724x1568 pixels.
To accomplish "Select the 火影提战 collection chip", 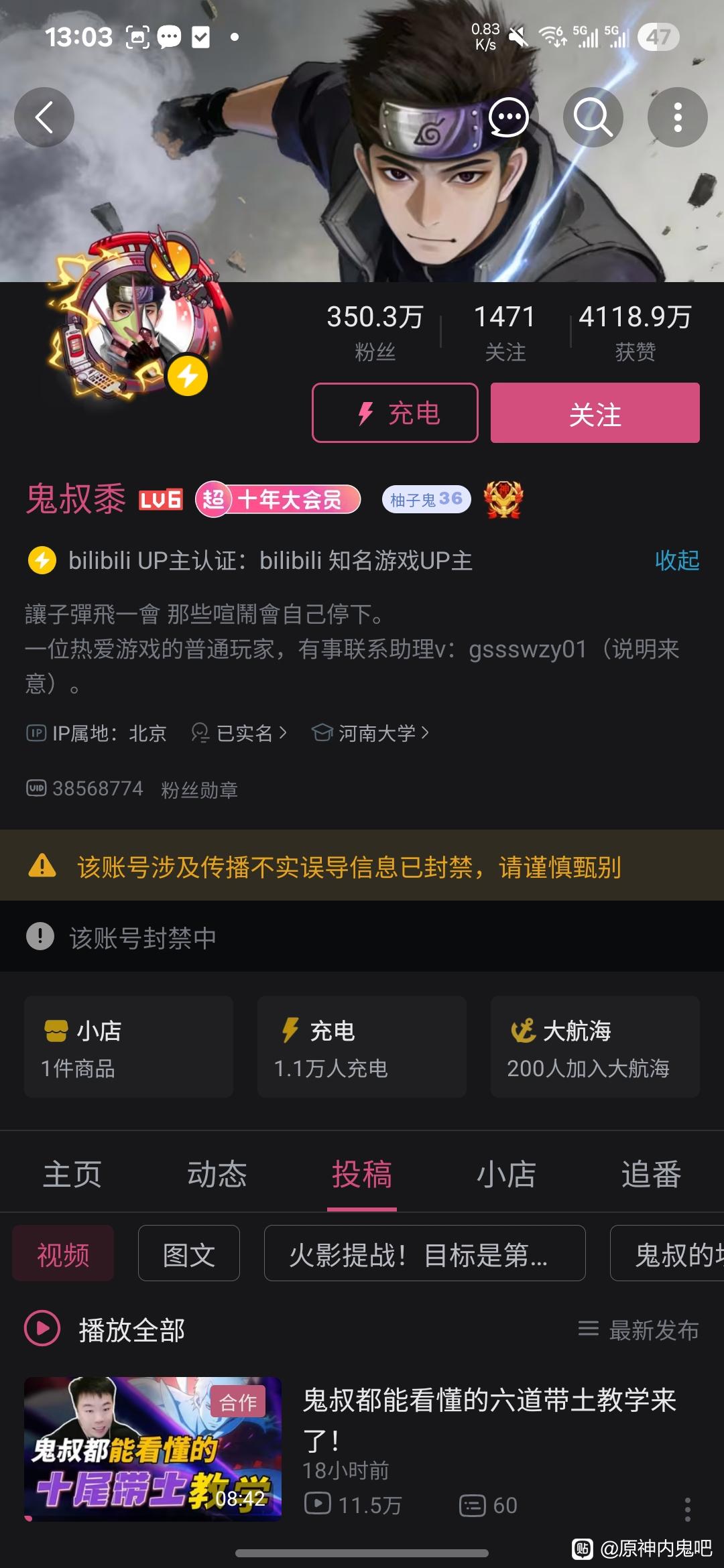I will pos(424,1254).
